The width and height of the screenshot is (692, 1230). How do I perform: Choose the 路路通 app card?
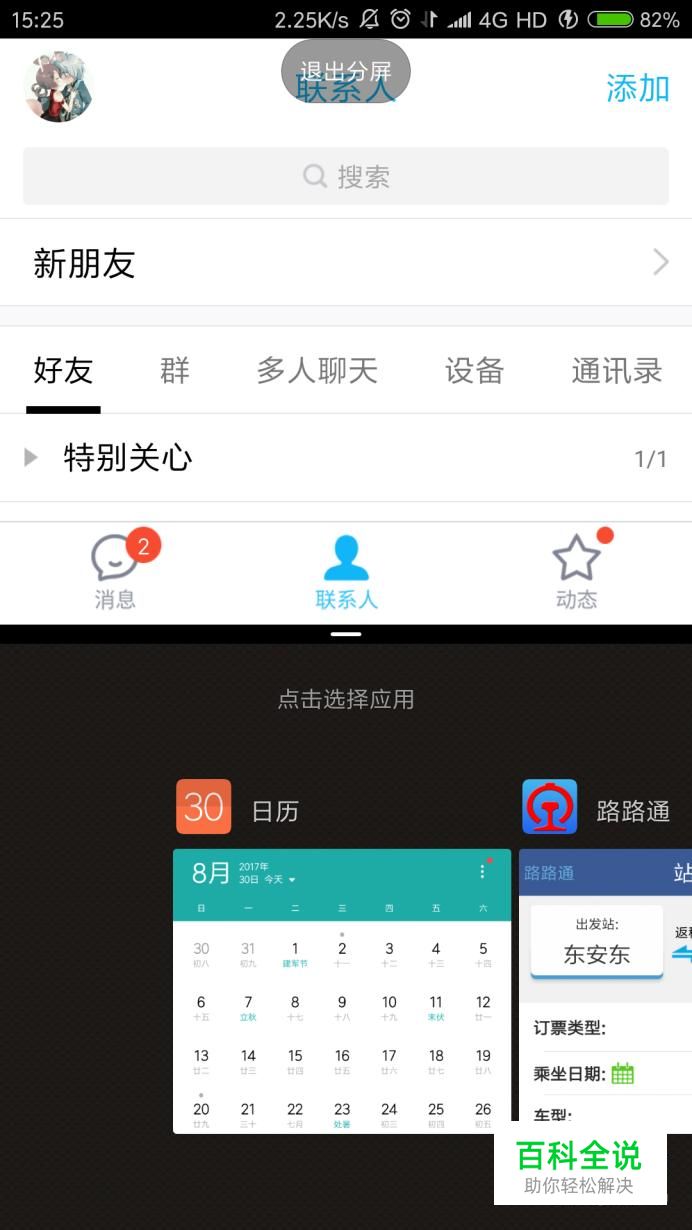click(606, 956)
